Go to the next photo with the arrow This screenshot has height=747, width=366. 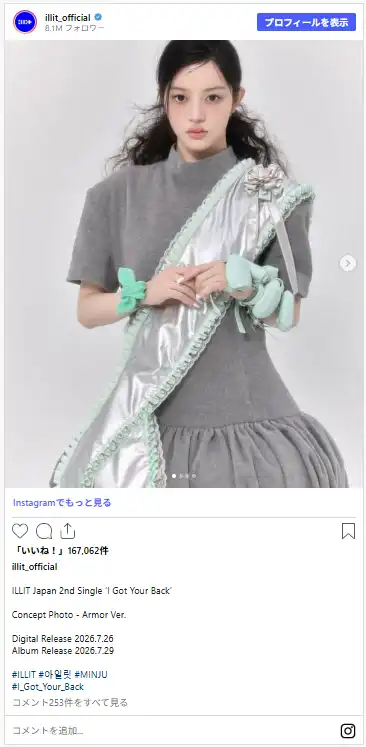click(347, 263)
